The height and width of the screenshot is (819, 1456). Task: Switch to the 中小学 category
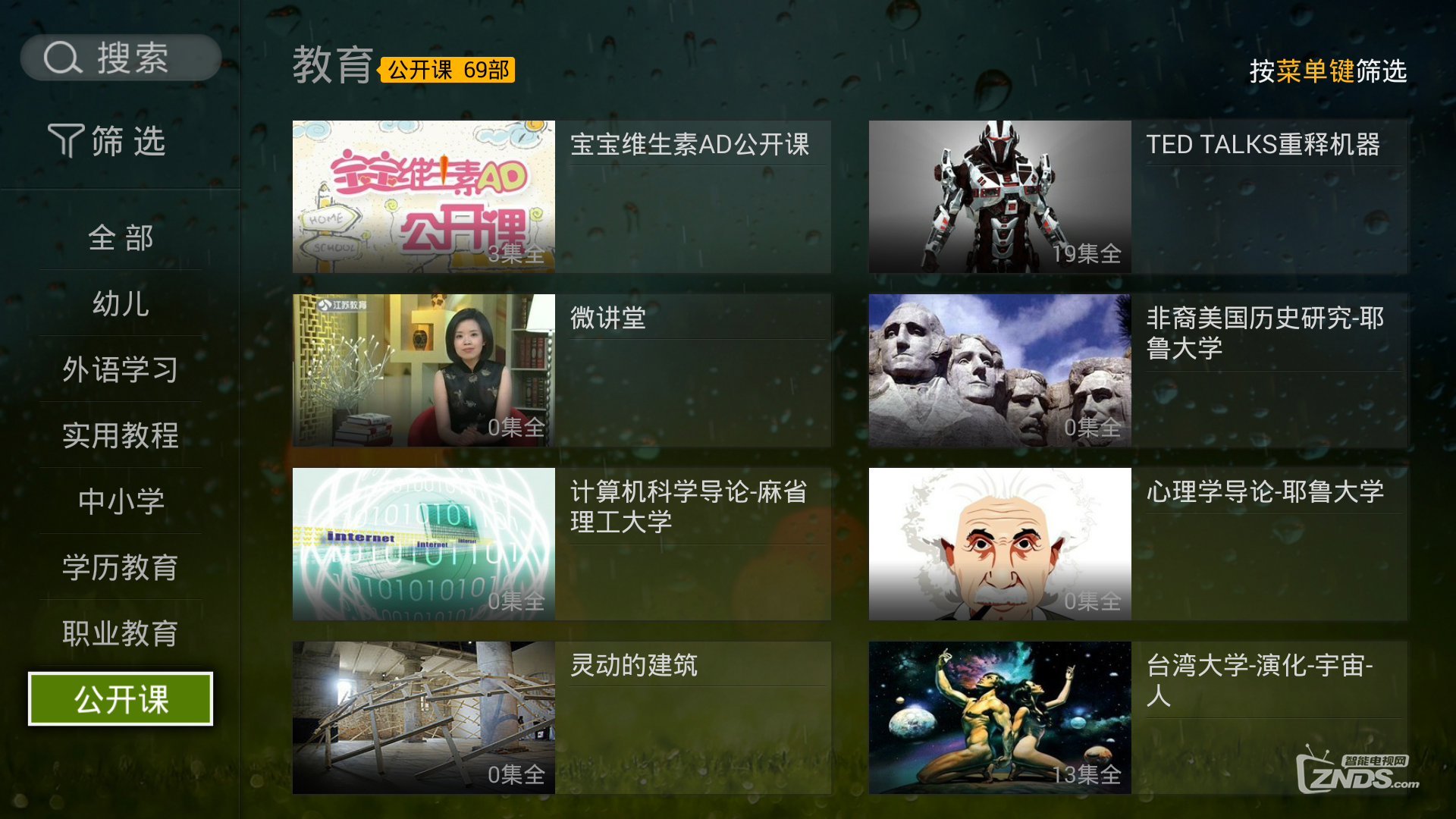121,501
